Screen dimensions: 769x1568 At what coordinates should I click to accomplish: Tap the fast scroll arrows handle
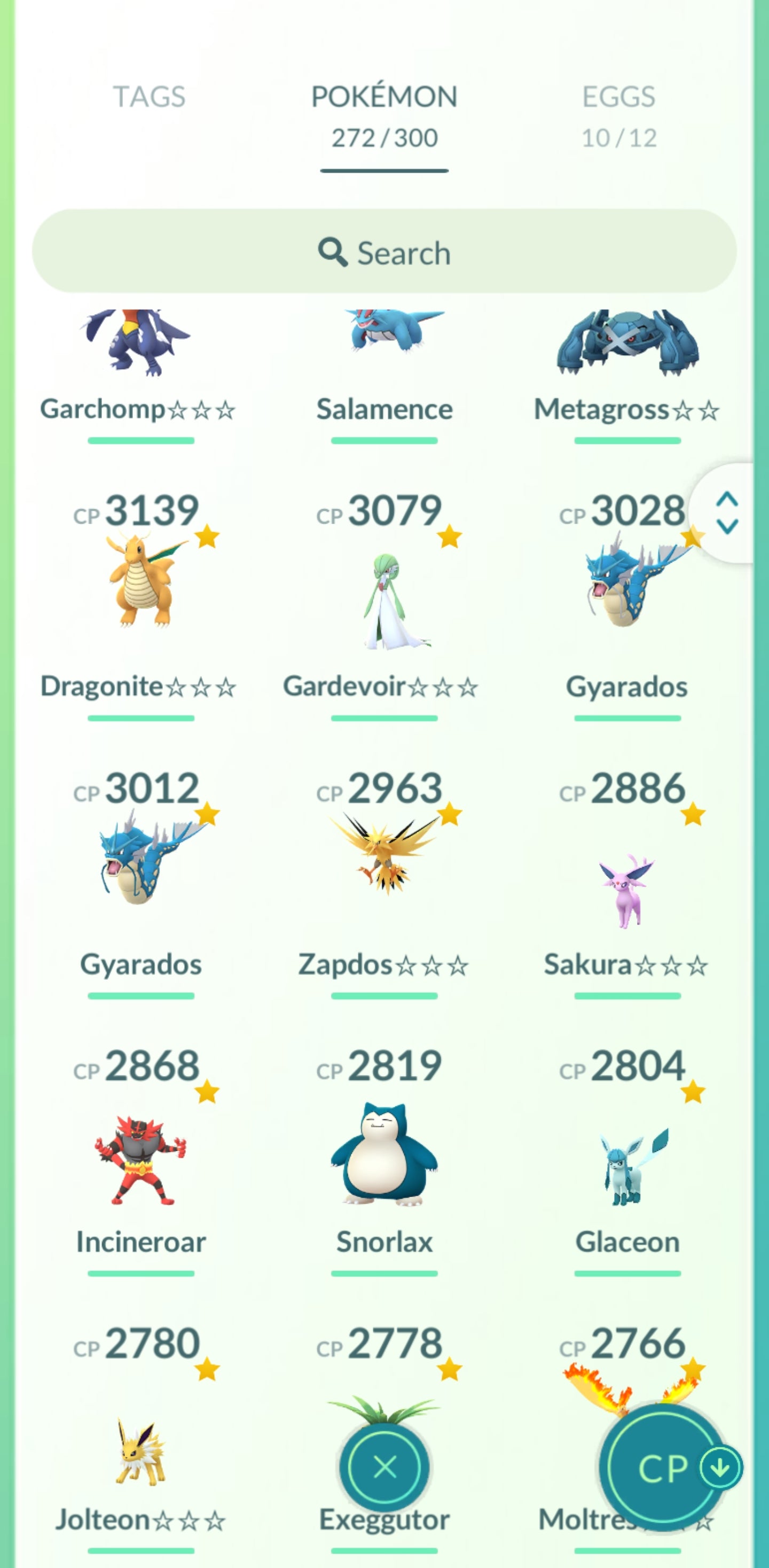coord(727,513)
